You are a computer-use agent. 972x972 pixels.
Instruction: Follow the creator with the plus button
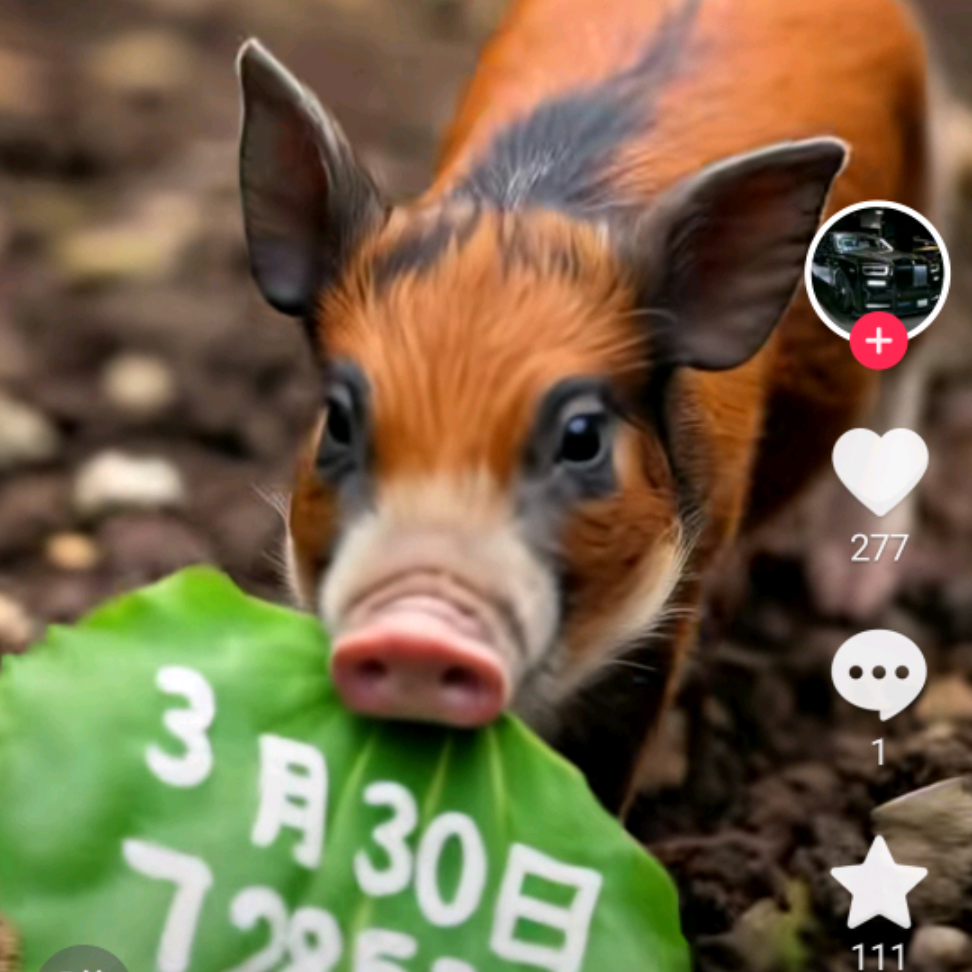point(878,342)
